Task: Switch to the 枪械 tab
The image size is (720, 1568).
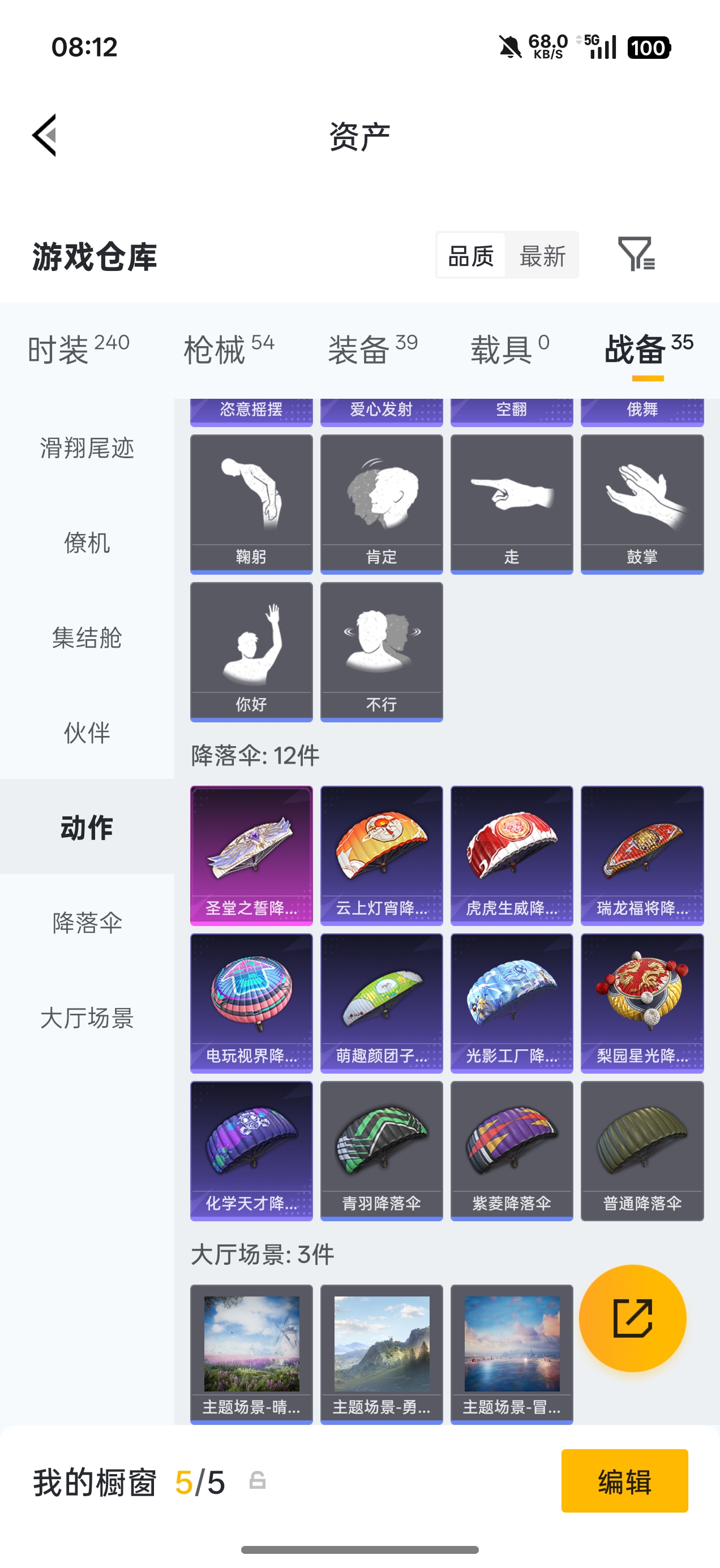Action: pyautogui.click(x=229, y=349)
